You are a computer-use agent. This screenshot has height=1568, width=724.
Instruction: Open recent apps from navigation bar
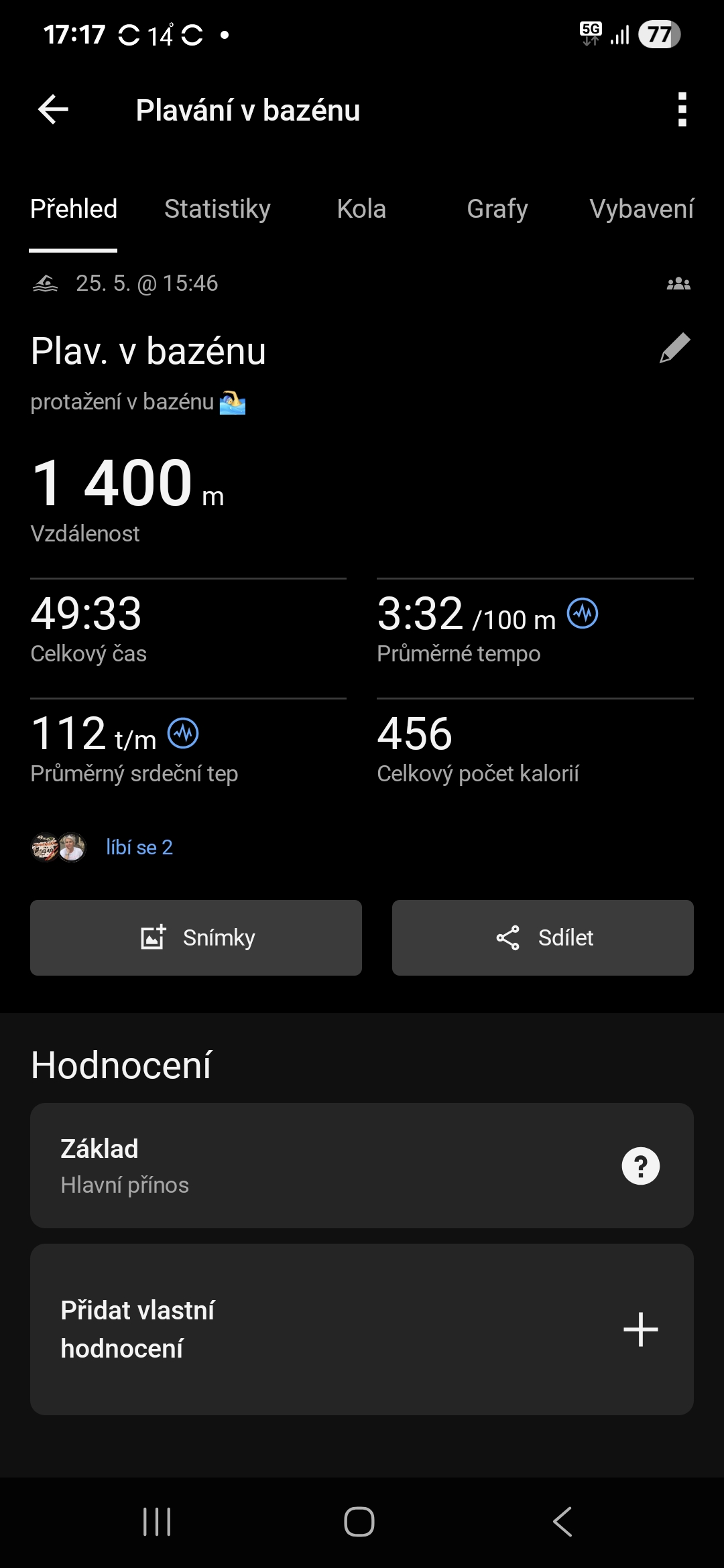point(157,1522)
